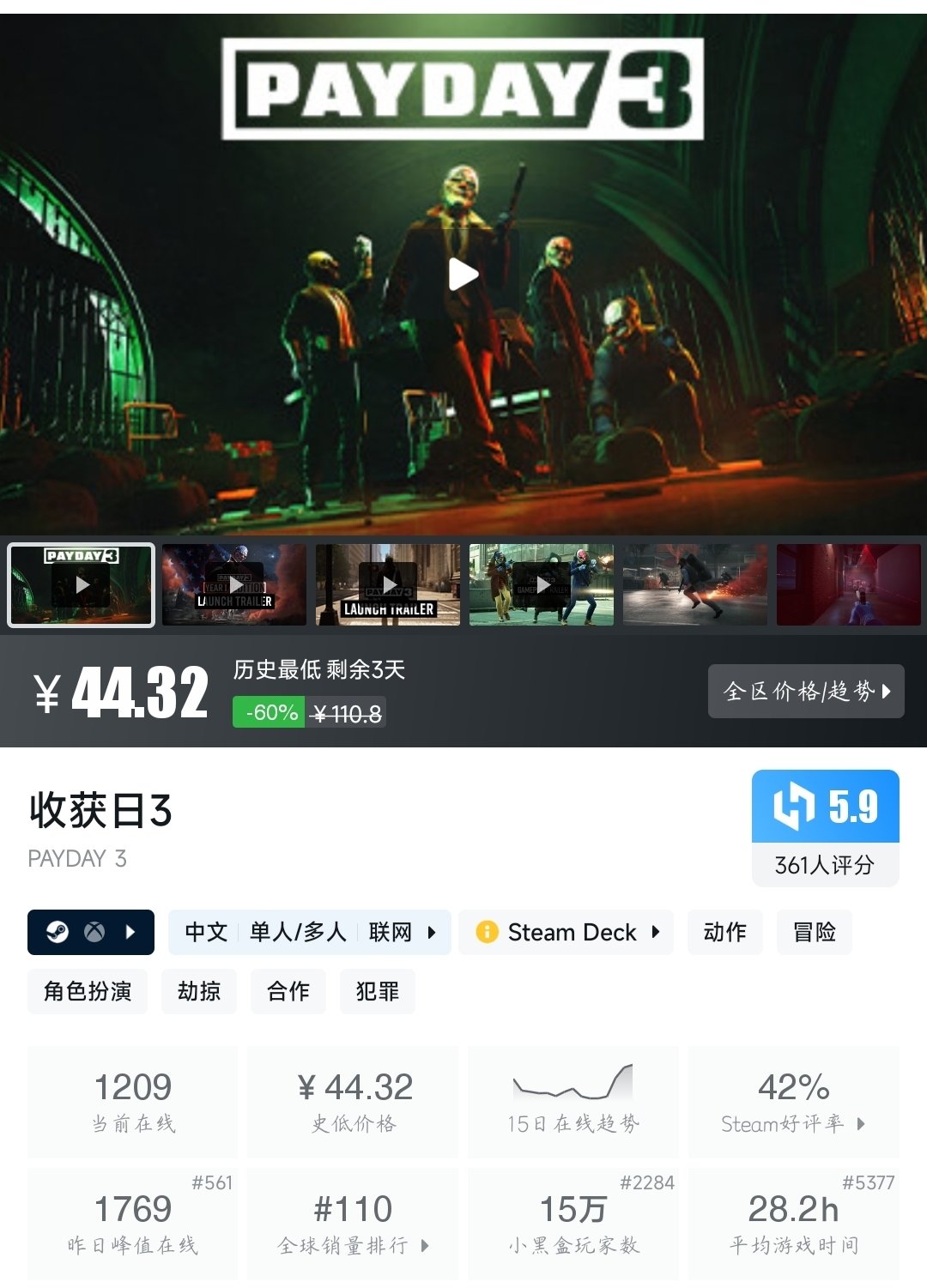The image size is (927, 1288).
Task: Select the 冒险 genre tag
Action: [814, 932]
